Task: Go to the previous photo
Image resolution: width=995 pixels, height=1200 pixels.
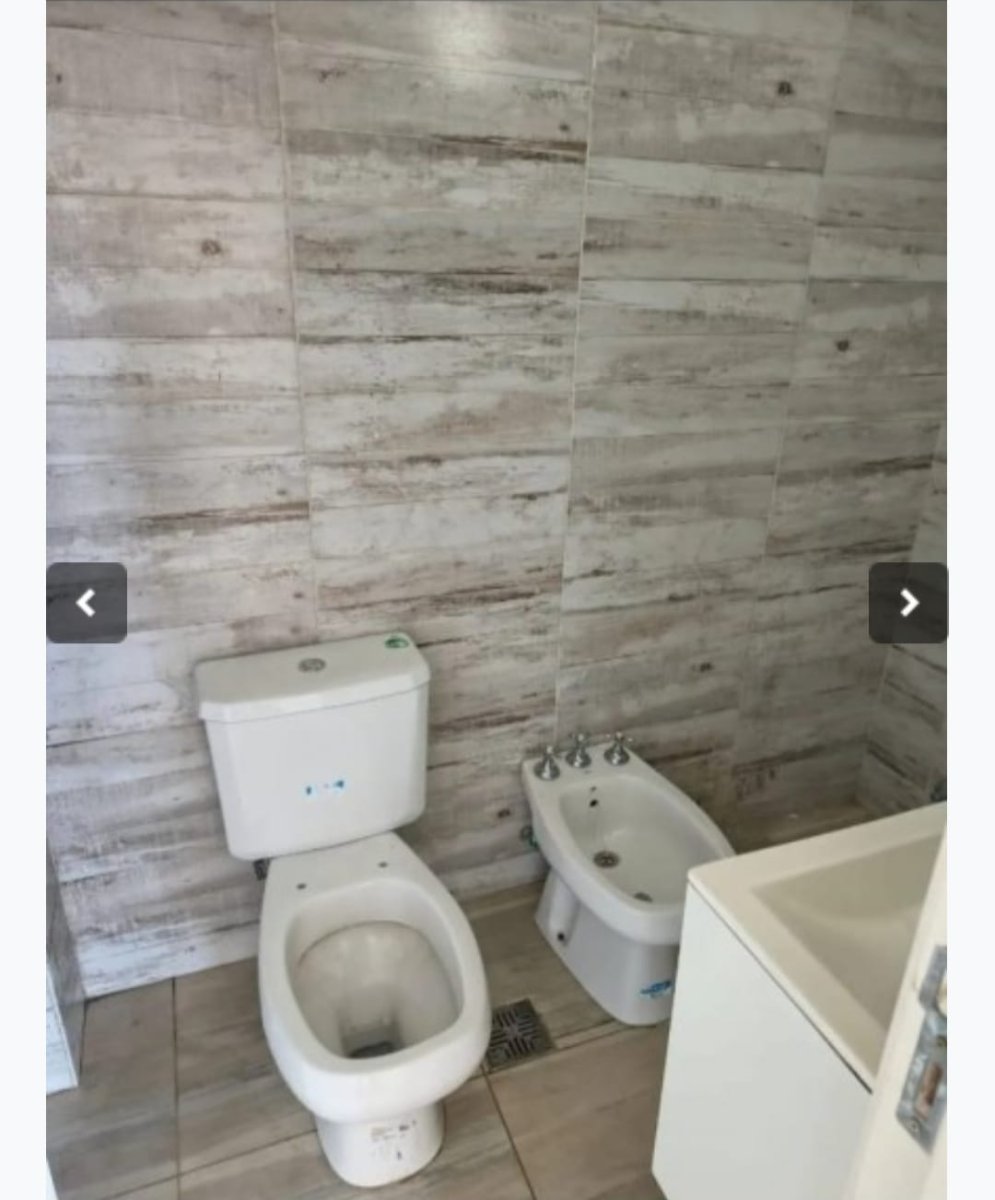Action: [x=87, y=603]
